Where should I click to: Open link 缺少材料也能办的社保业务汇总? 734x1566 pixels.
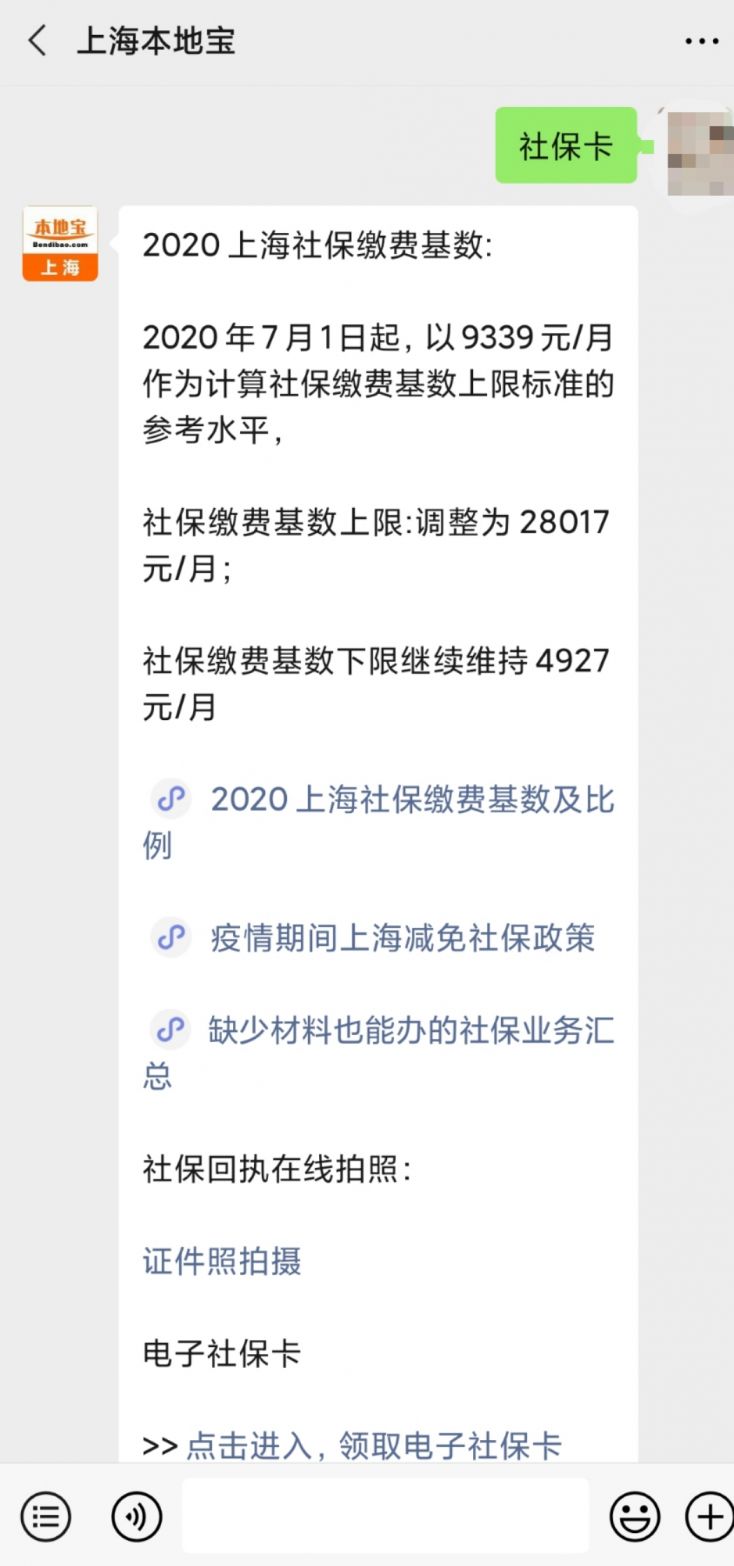[x=410, y=1031]
